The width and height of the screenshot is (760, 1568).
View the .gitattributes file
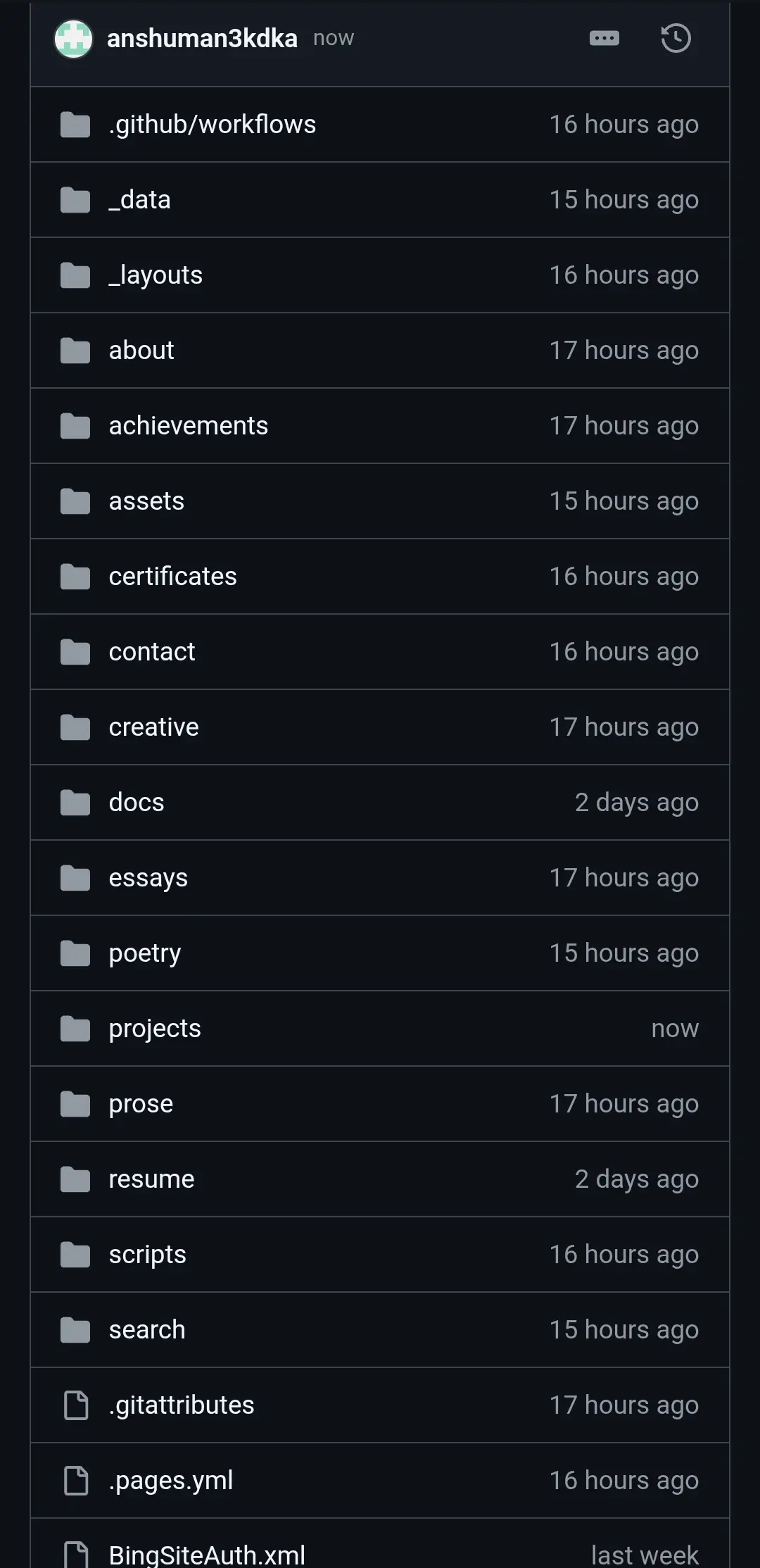(x=181, y=1405)
